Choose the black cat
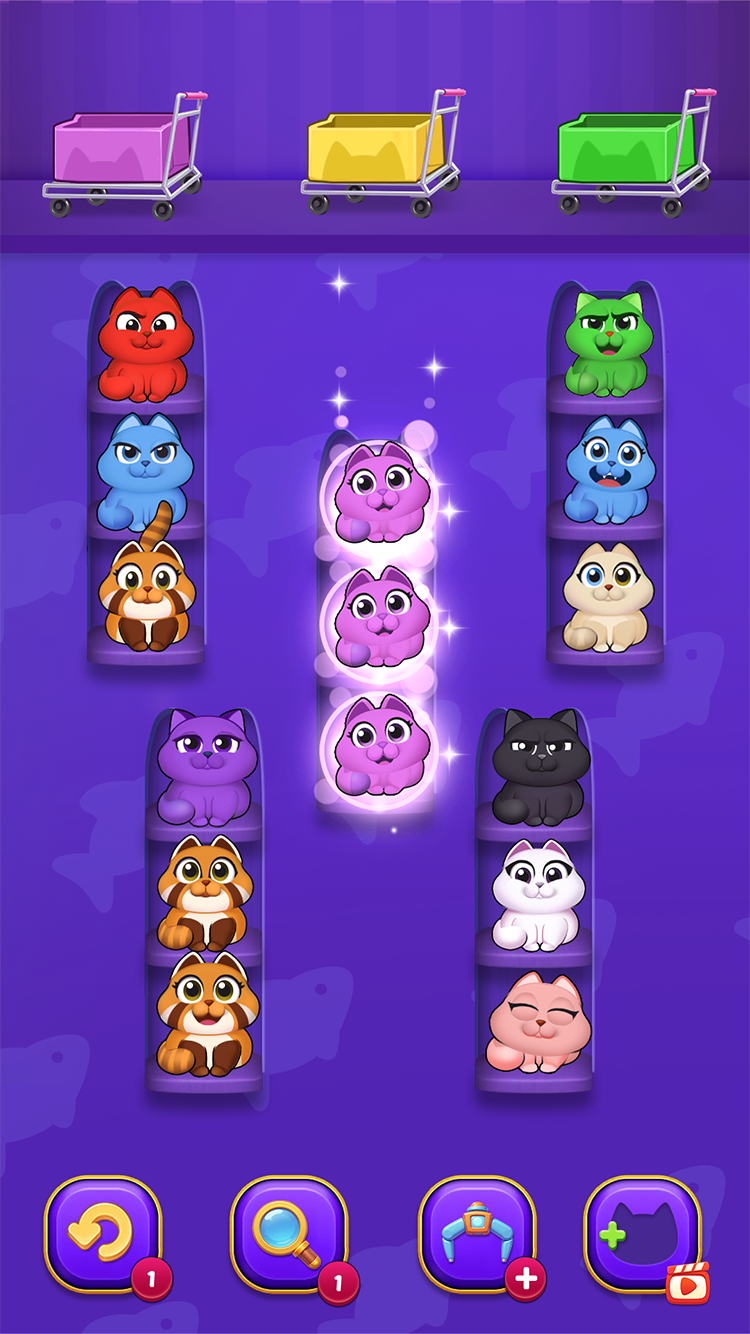This screenshot has width=750, height=1334. click(x=539, y=766)
